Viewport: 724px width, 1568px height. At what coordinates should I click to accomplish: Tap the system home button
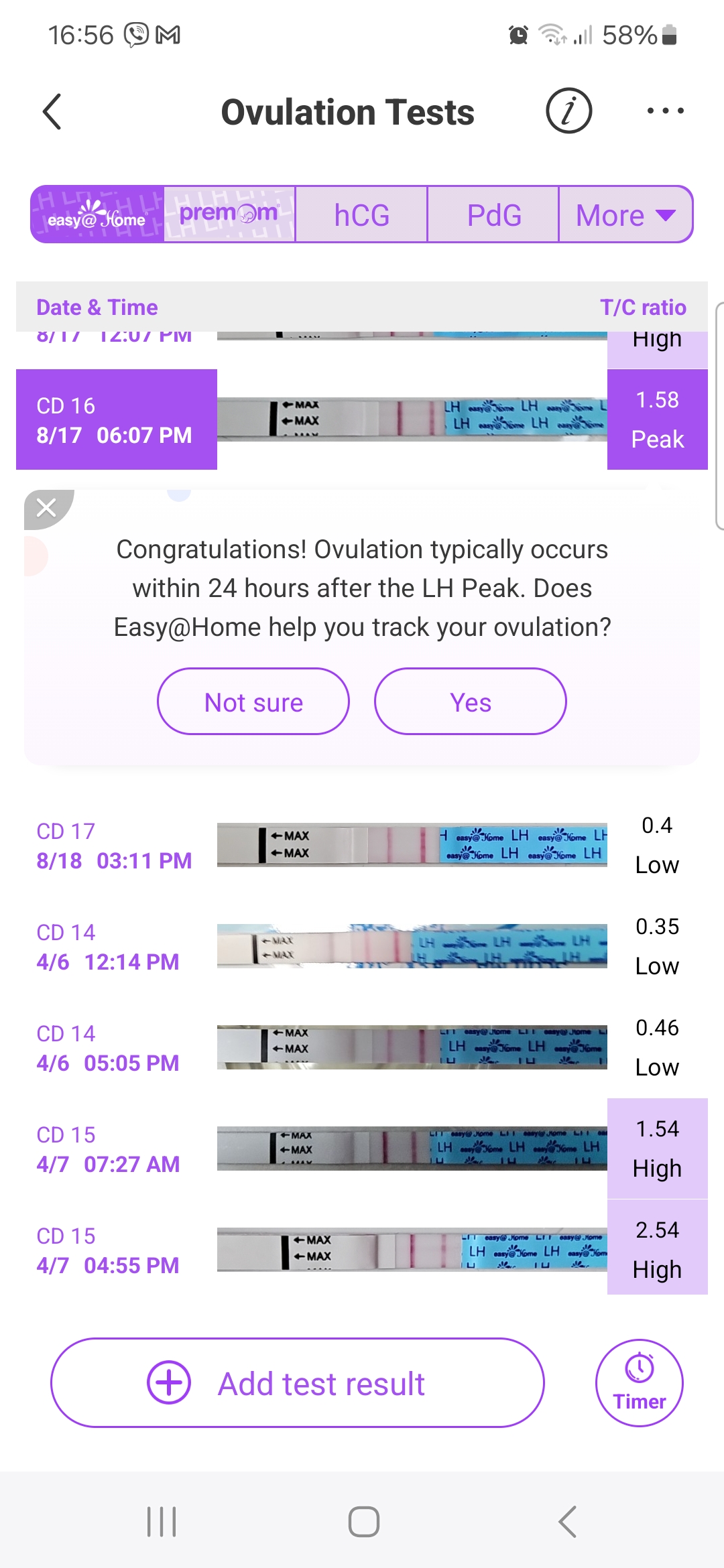[x=363, y=1521]
